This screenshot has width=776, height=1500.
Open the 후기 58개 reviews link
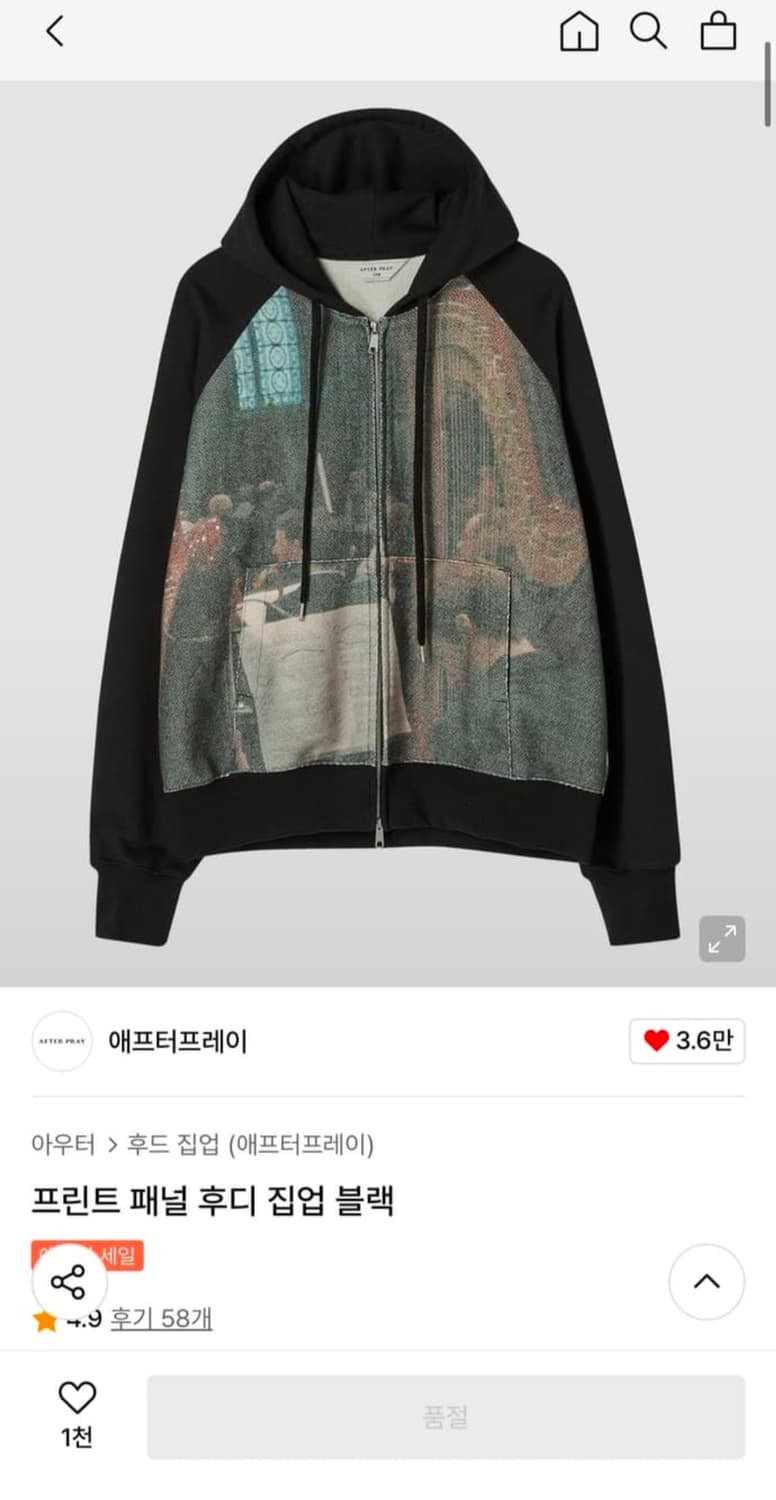point(163,1320)
